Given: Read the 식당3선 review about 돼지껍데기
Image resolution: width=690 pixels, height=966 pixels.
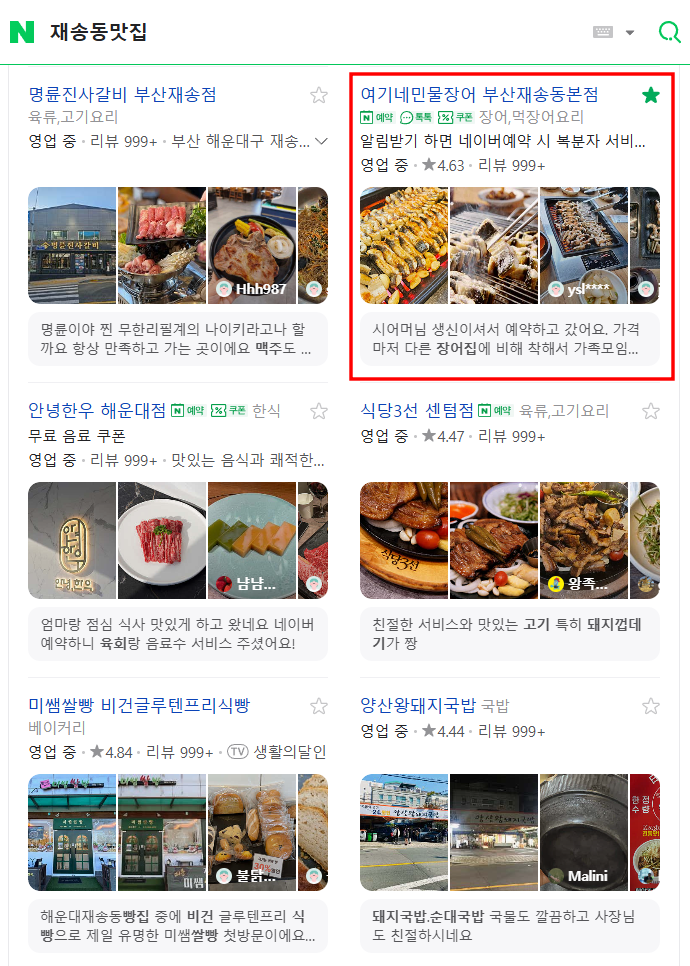Looking at the screenshot, I should tap(509, 635).
